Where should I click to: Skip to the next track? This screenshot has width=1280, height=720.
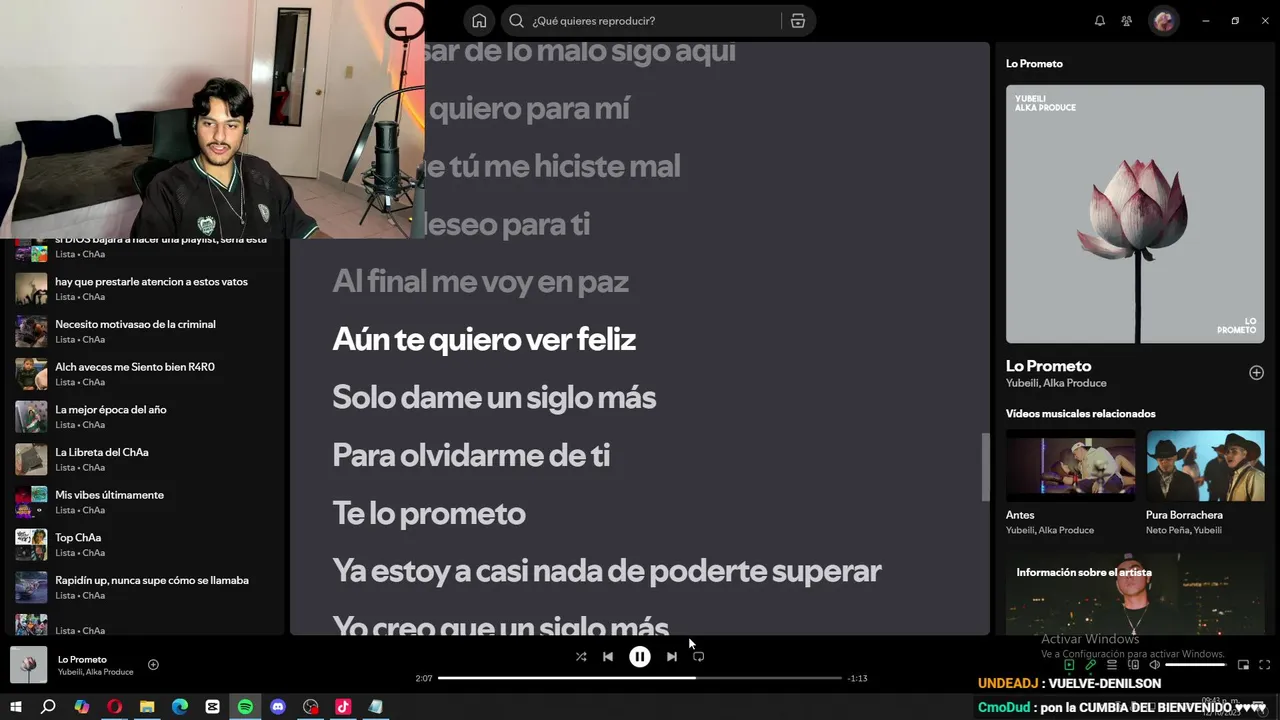672,657
